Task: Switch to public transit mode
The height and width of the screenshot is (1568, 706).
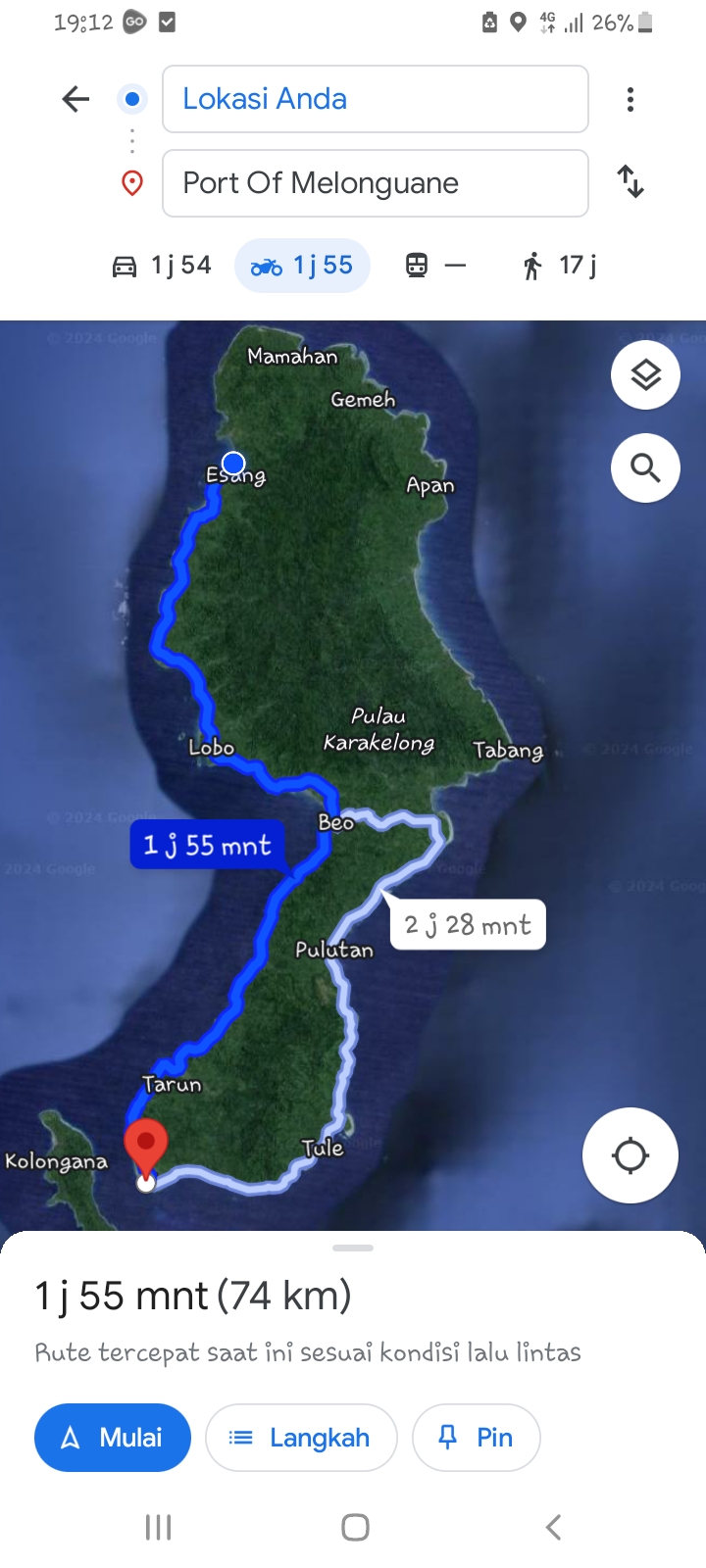Action: [436, 266]
